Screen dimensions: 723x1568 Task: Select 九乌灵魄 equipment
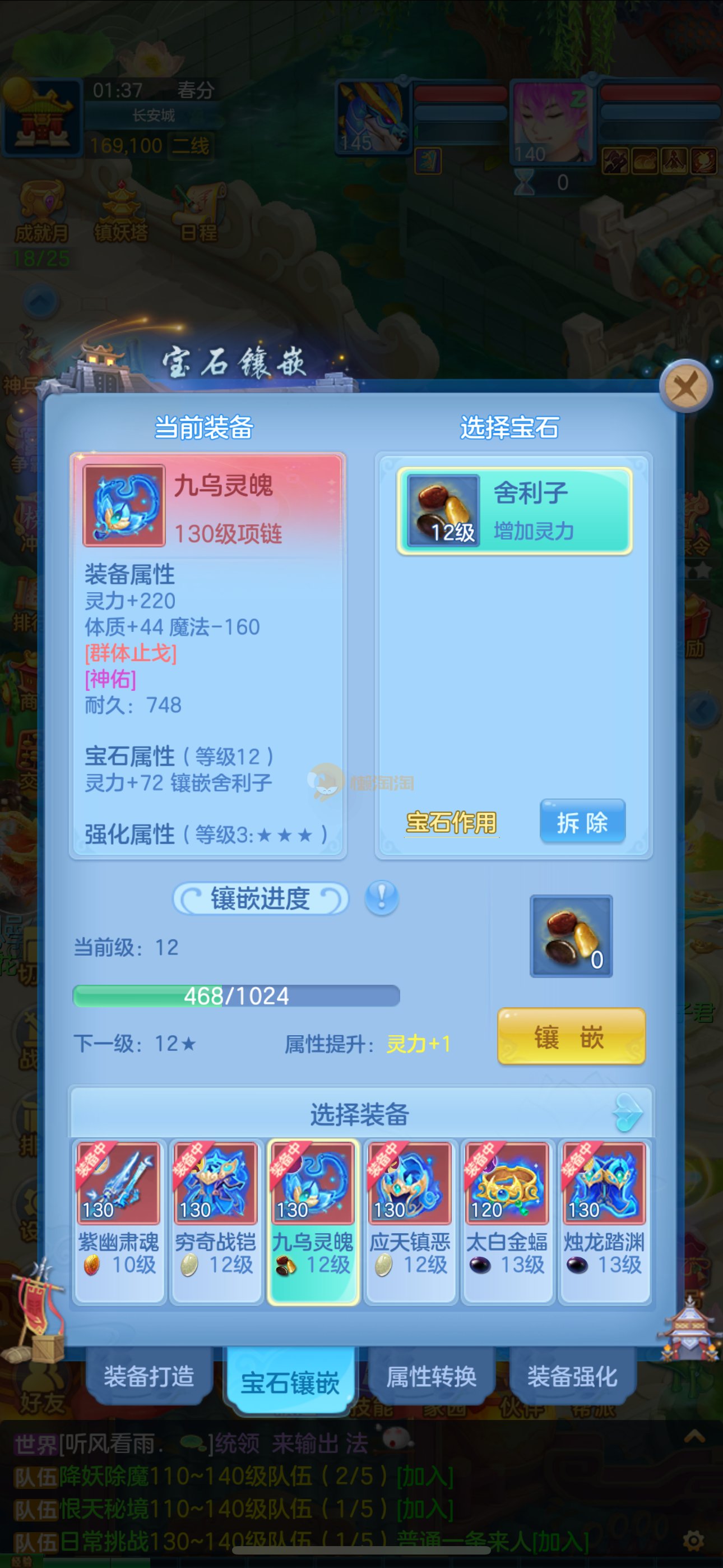click(313, 1221)
